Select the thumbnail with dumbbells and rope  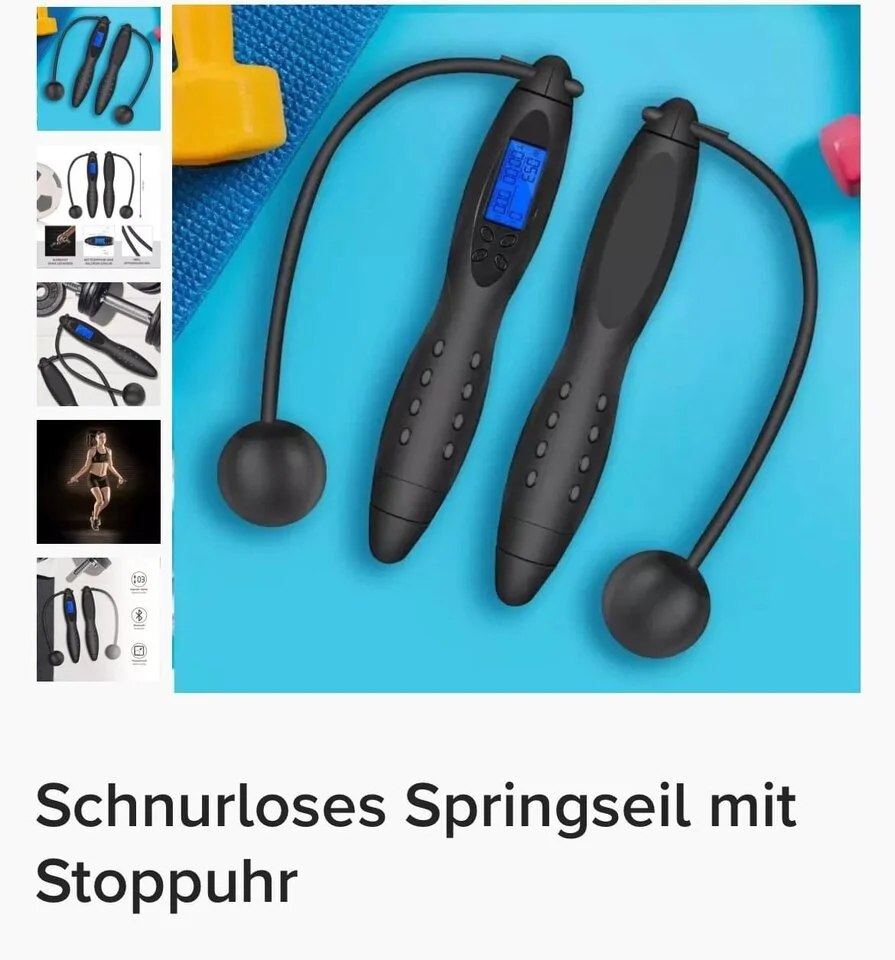click(x=98, y=344)
